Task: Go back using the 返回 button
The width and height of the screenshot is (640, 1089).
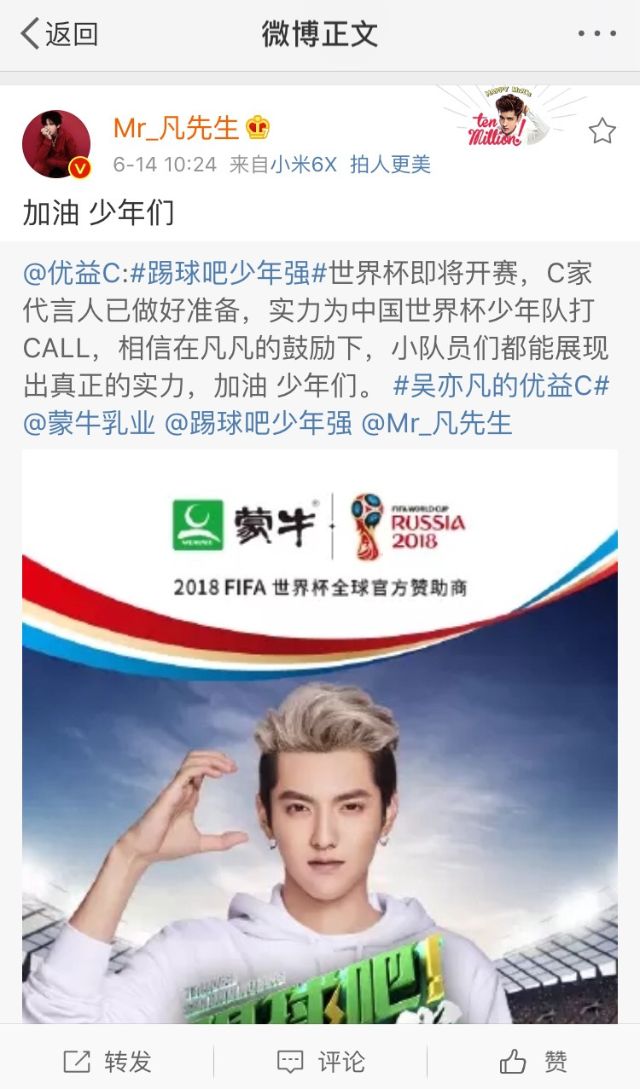Action: 60,34
